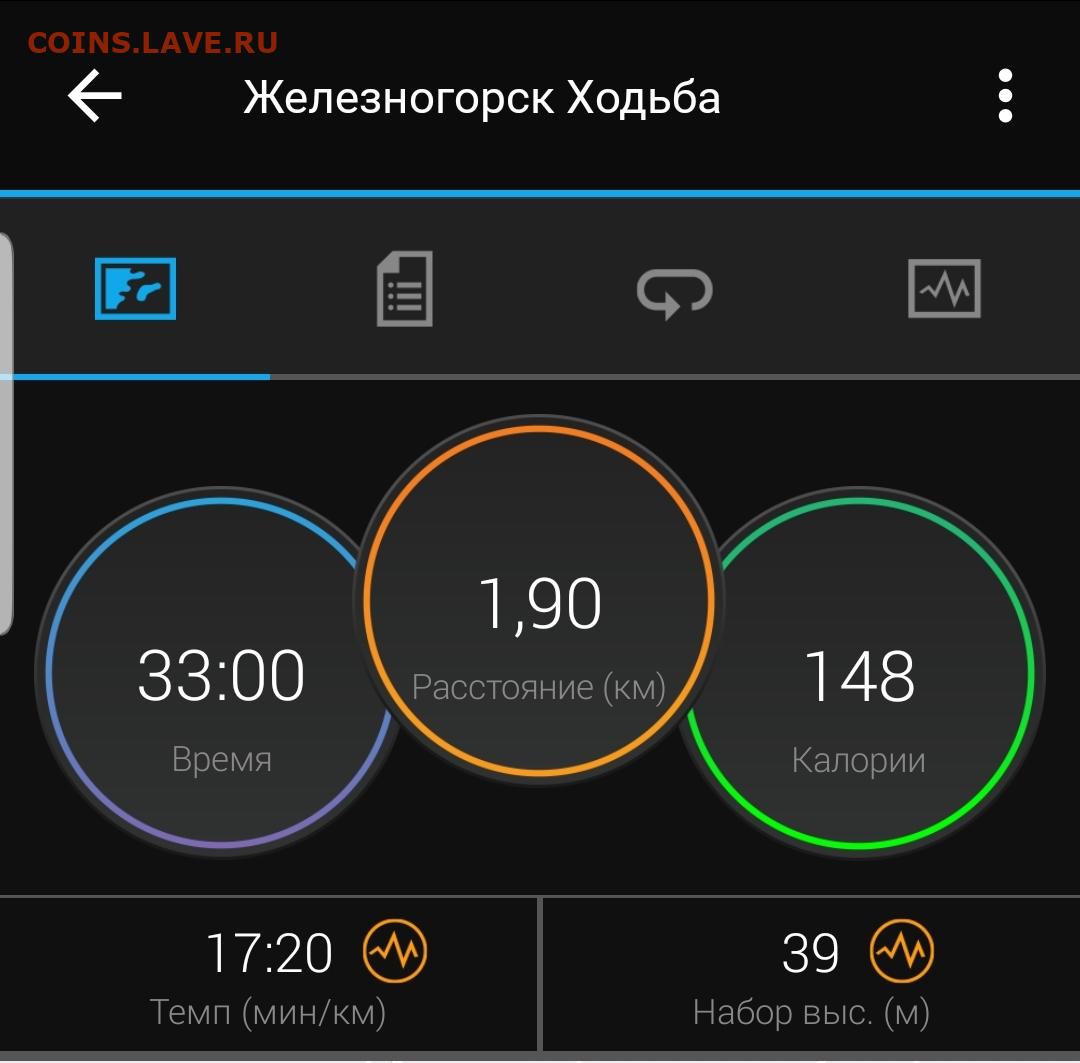1080x1063 pixels.
Task: Open the three-dot overflow menu
Action: tap(1005, 97)
